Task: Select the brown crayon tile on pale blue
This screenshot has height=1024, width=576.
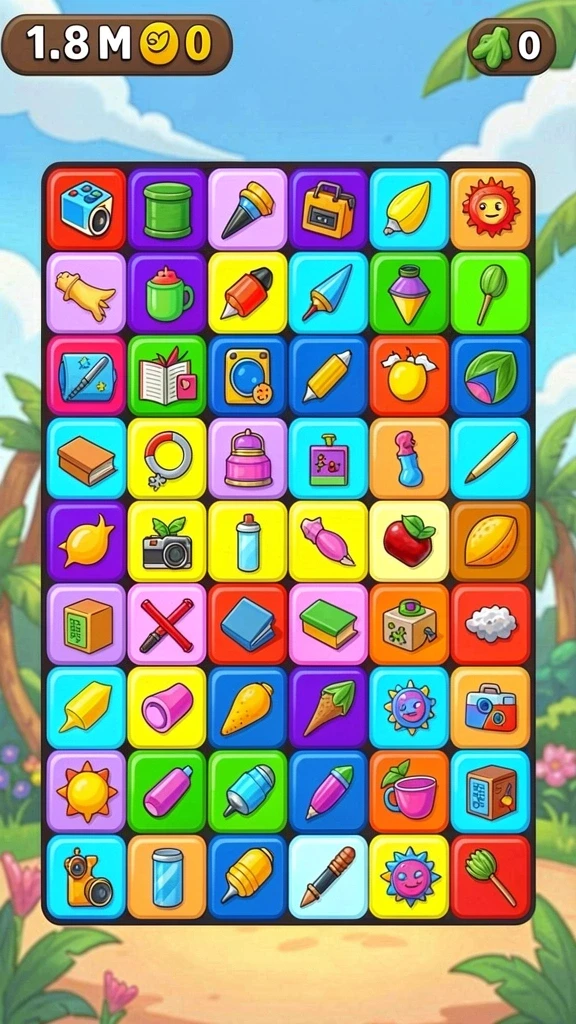Action: pyautogui.click(x=328, y=876)
